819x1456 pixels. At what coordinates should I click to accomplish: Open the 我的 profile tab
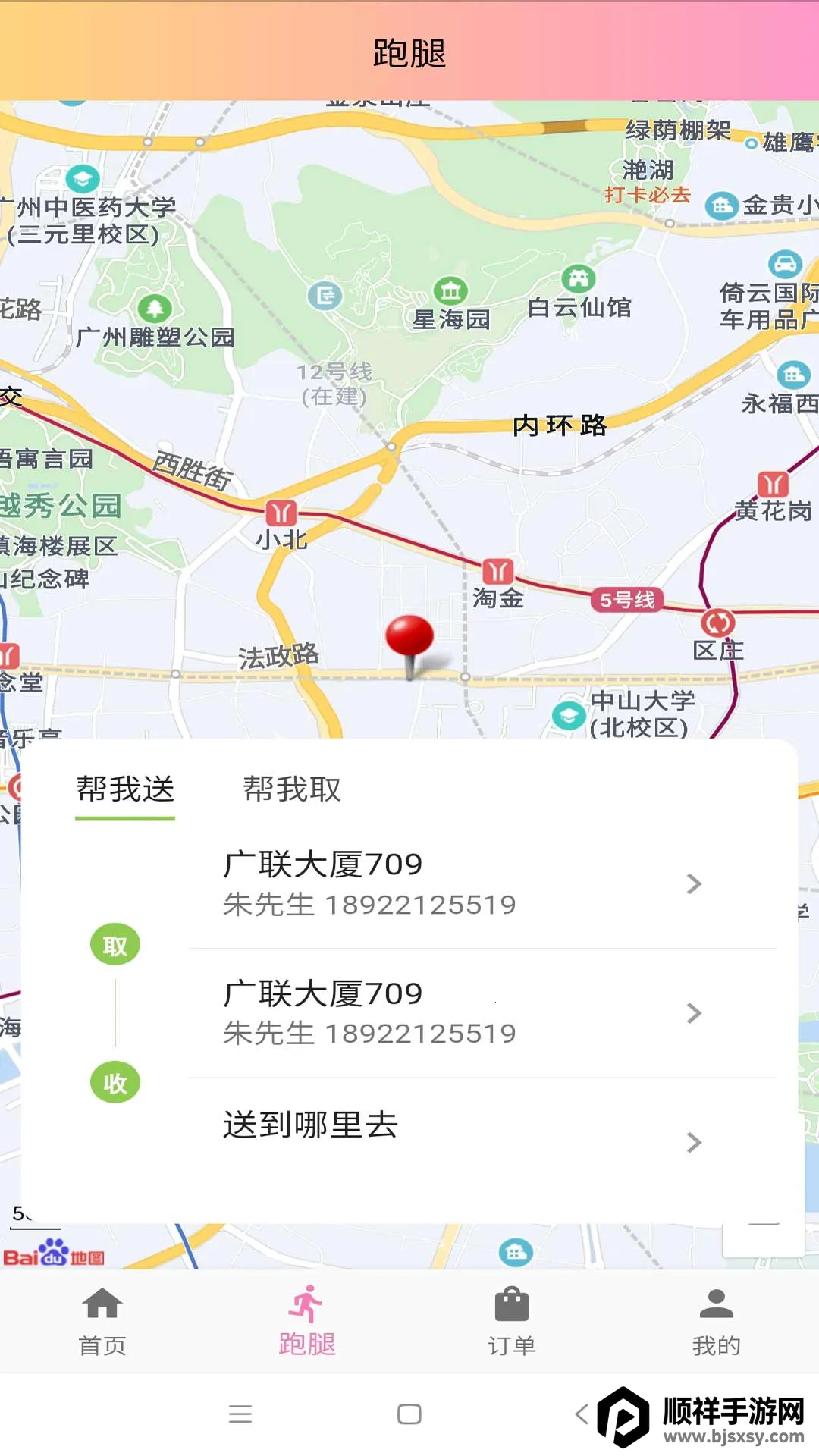[716, 1321]
